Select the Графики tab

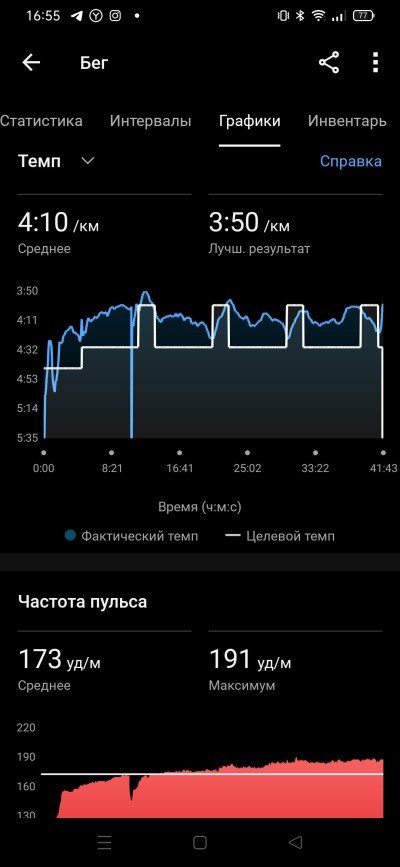[250, 121]
